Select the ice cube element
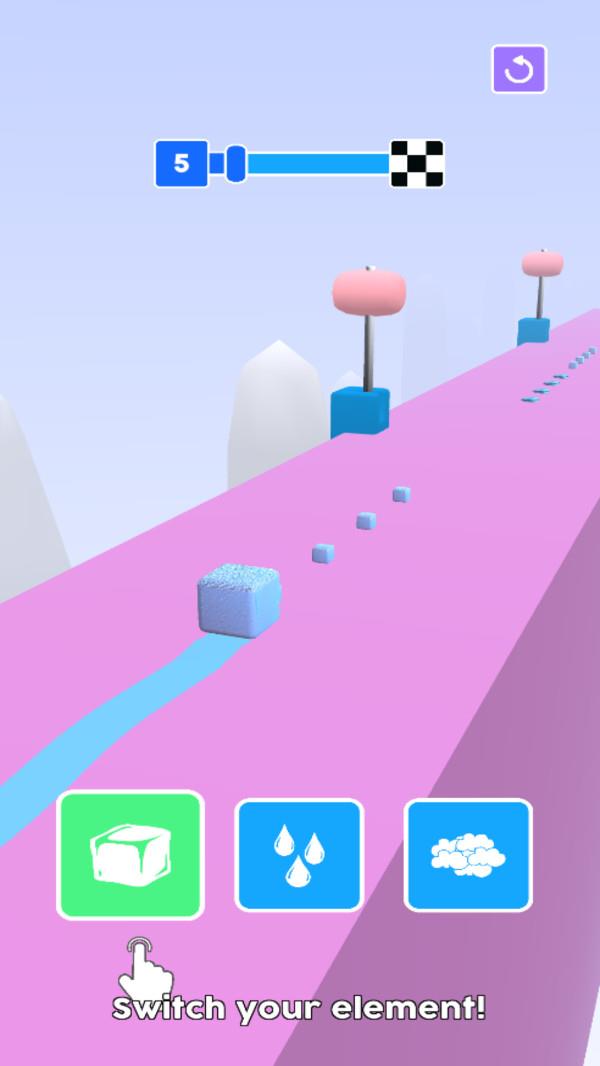The width and height of the screenshot is (600, 1066). [131, 854]
